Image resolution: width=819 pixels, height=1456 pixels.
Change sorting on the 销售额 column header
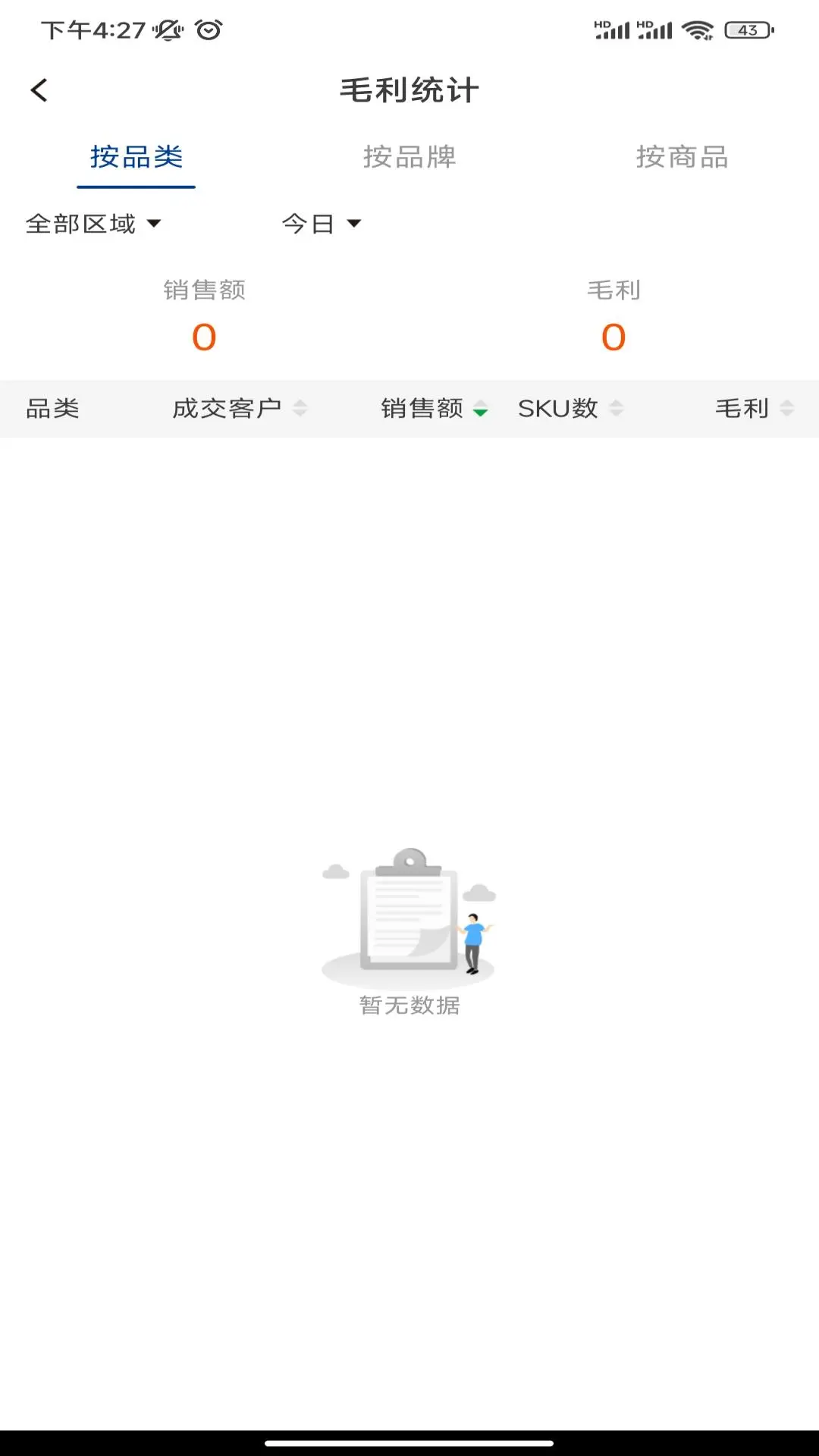[x=434, y=409]
